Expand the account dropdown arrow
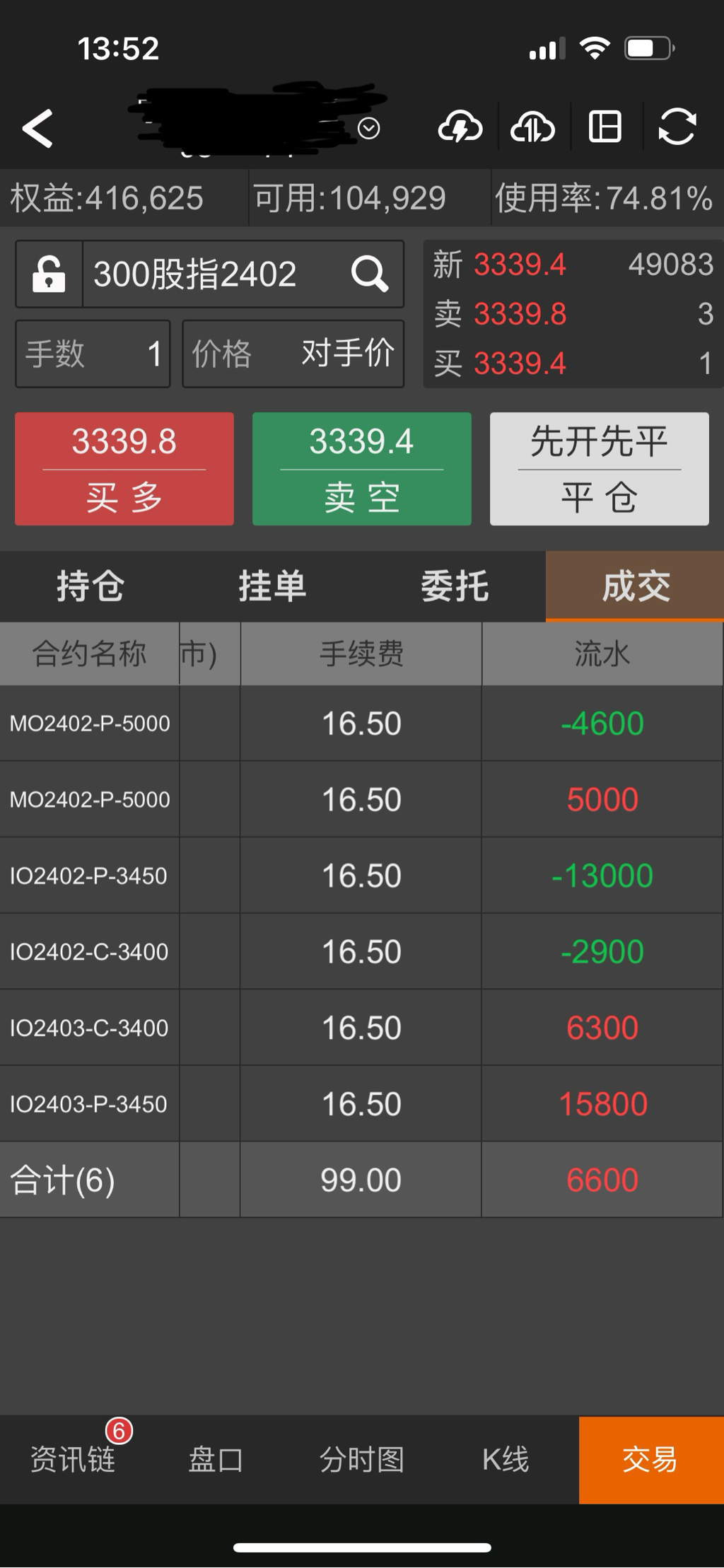The width and height of the screenshot is (724, 1568). pyautogui.click(x=369, y=129)
